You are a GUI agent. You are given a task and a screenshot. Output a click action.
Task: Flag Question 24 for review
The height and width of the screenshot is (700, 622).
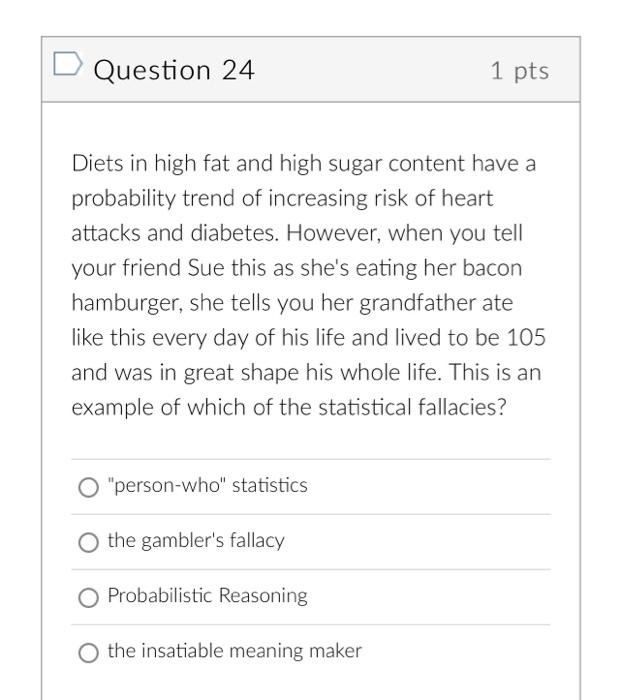pyautogui.click(x=67, y=65)
